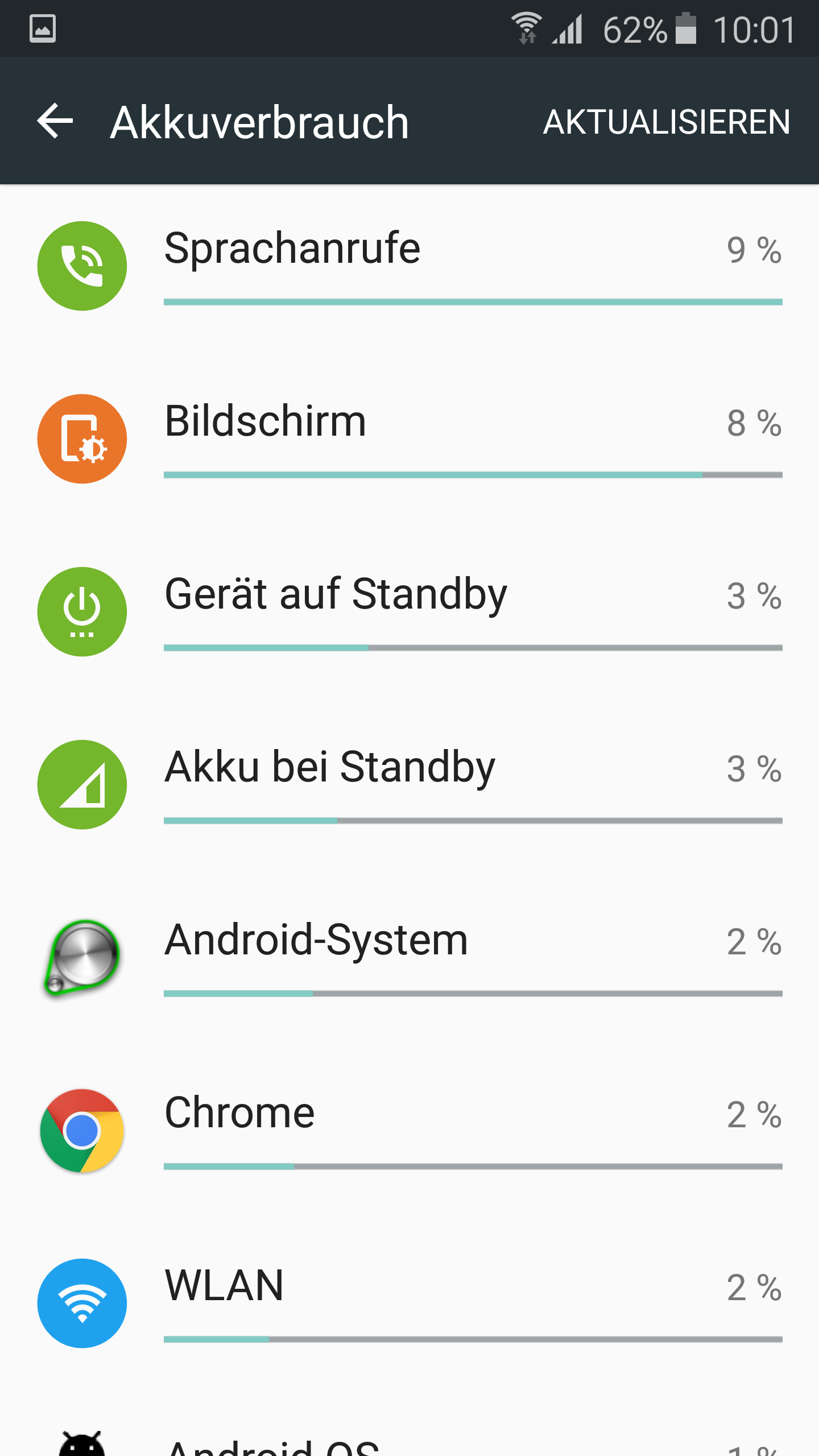Screen dimensions: 819x1456
Task: Open the Android-System entry
Action: pyautogui.click(x=409, y=958)
